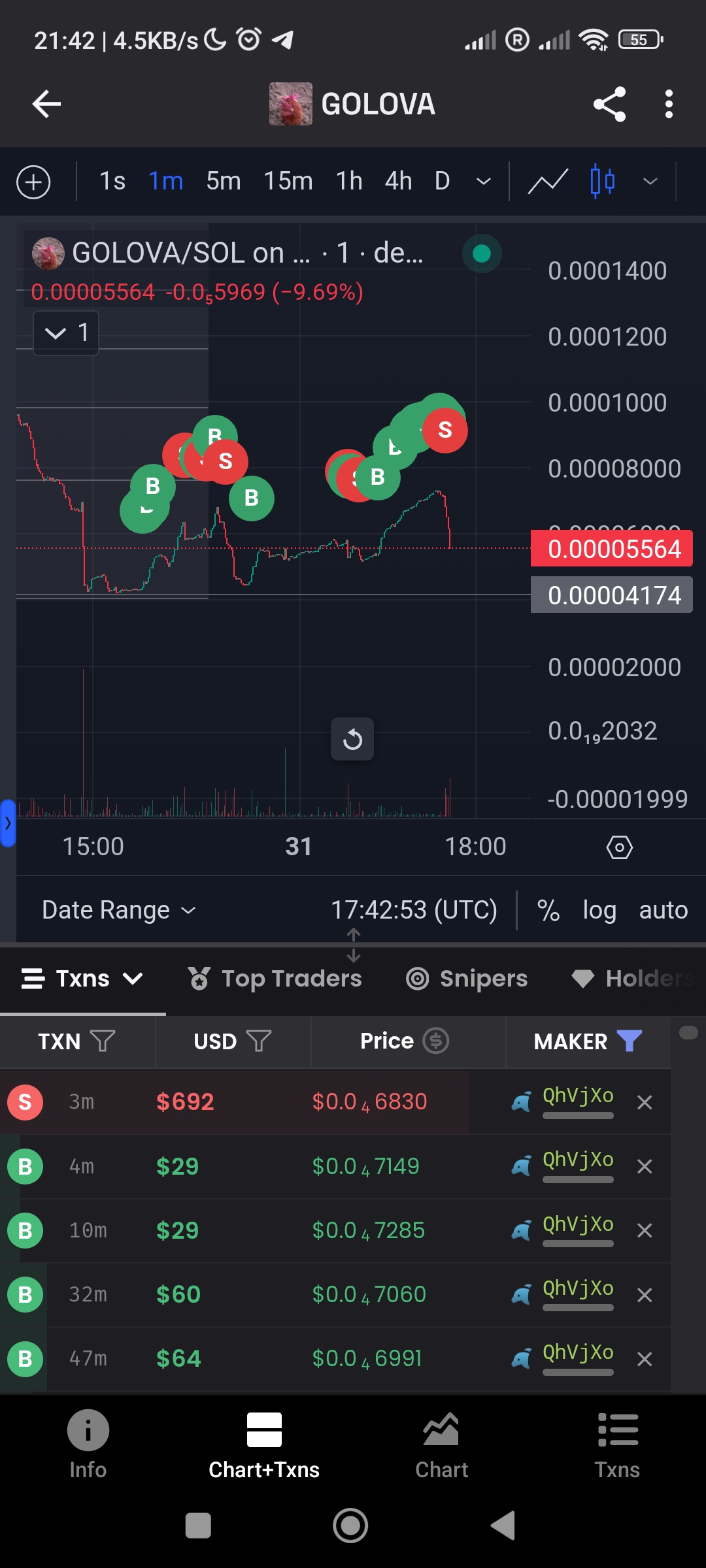The height and width of the screenshot is (1568, 706).
Task: Add an indicator with the plus icon
Action: point(33,182)
